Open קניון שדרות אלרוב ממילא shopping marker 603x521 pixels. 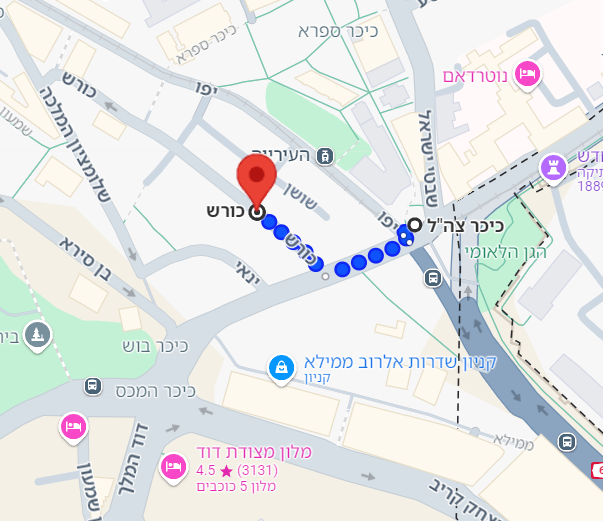click(282, 368)
